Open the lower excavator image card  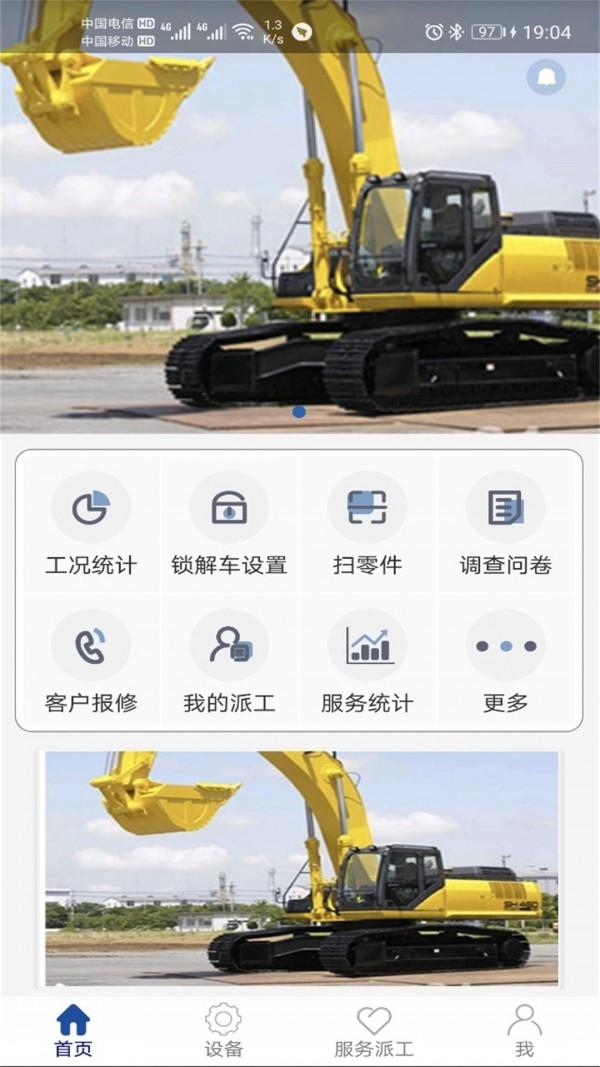[302, 868]
